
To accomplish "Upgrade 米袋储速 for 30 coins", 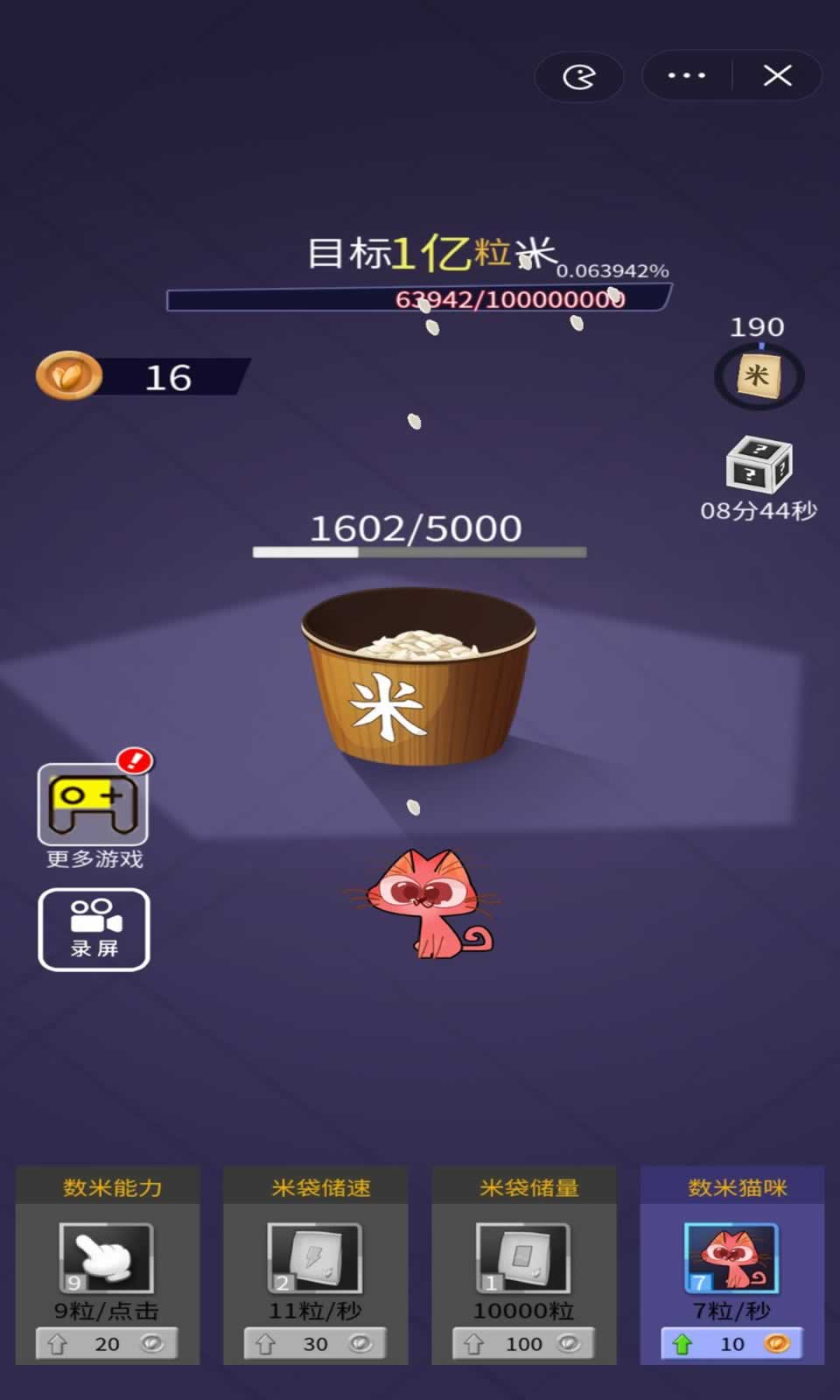I will click(313, 1344).
